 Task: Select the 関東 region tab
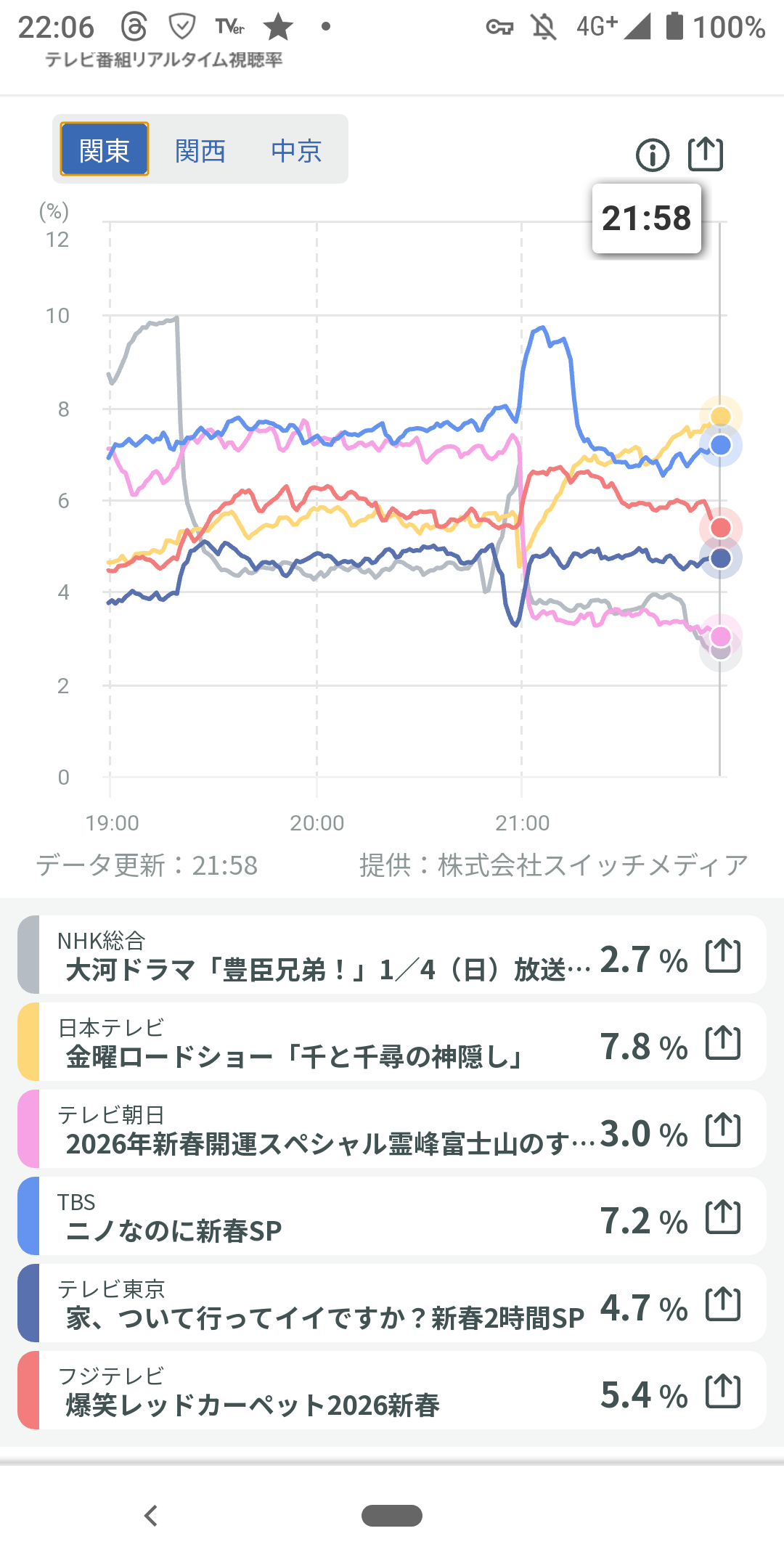(x=105, y=150)
